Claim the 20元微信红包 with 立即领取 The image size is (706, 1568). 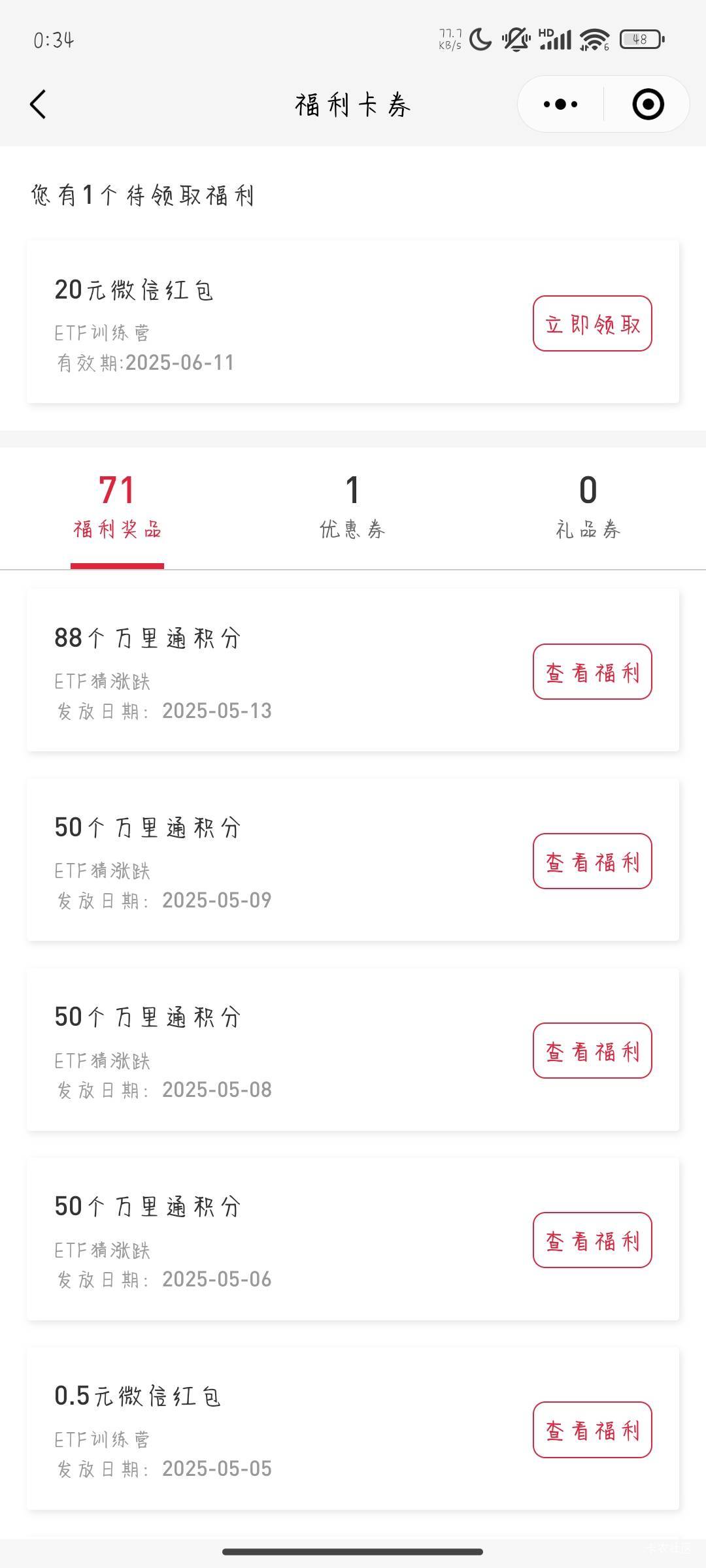point(592,323)
